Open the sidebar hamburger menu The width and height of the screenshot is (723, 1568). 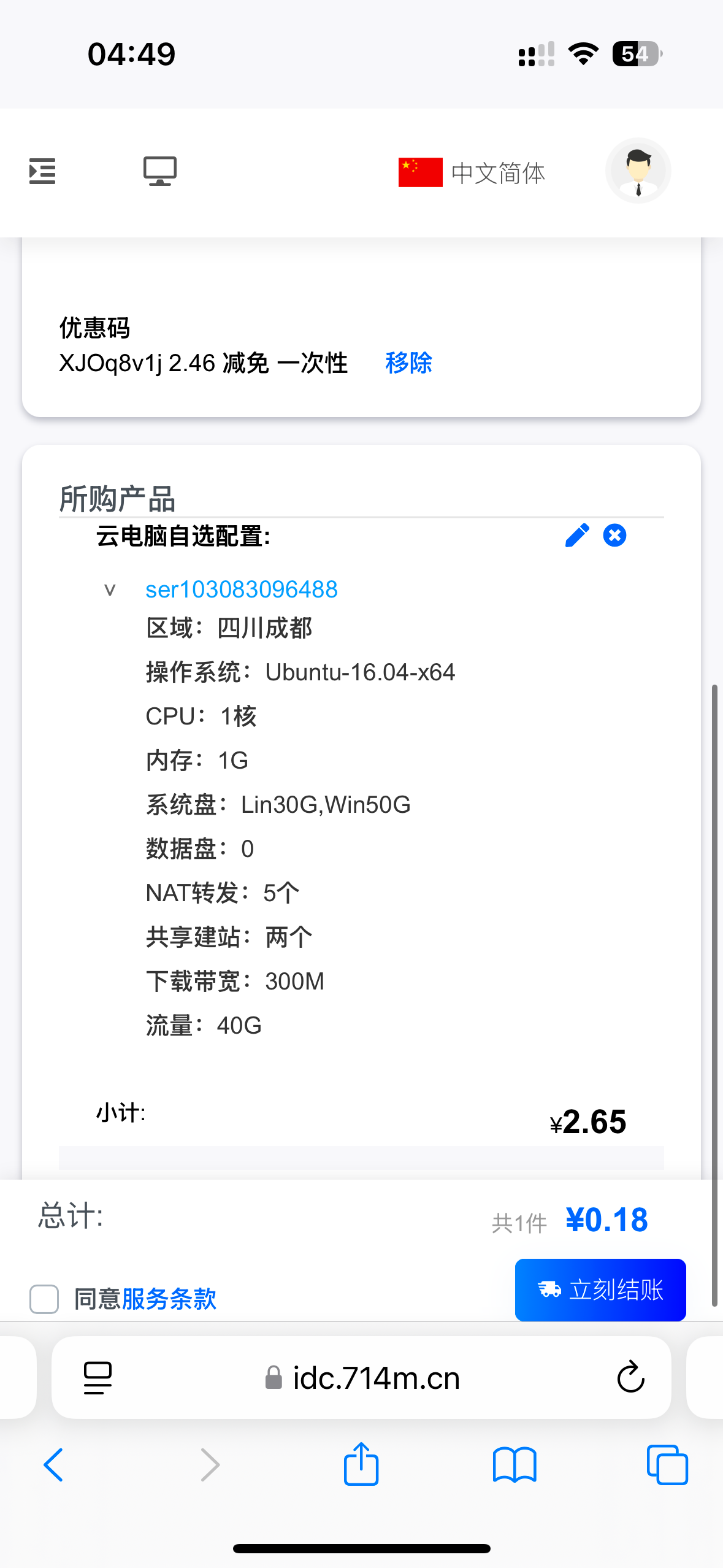point(42,172)
